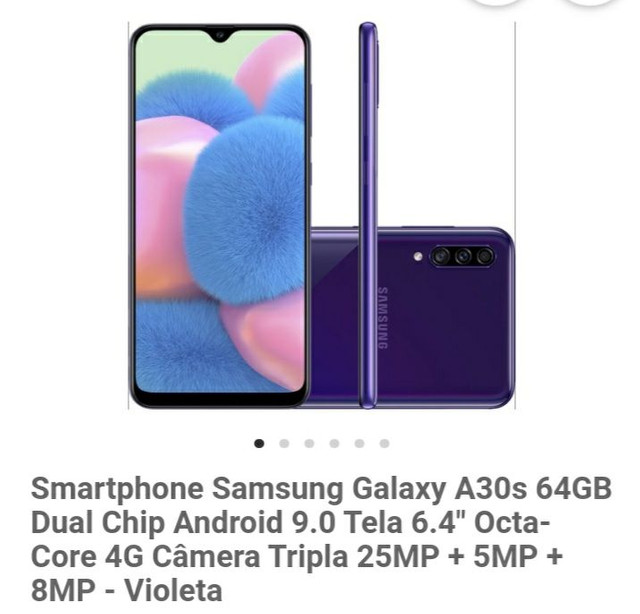Image resolution: width=640 pixels, height=614 pixels.
Task: Open the Galaxy A30s product photo
Action: [x=320, y=215]
